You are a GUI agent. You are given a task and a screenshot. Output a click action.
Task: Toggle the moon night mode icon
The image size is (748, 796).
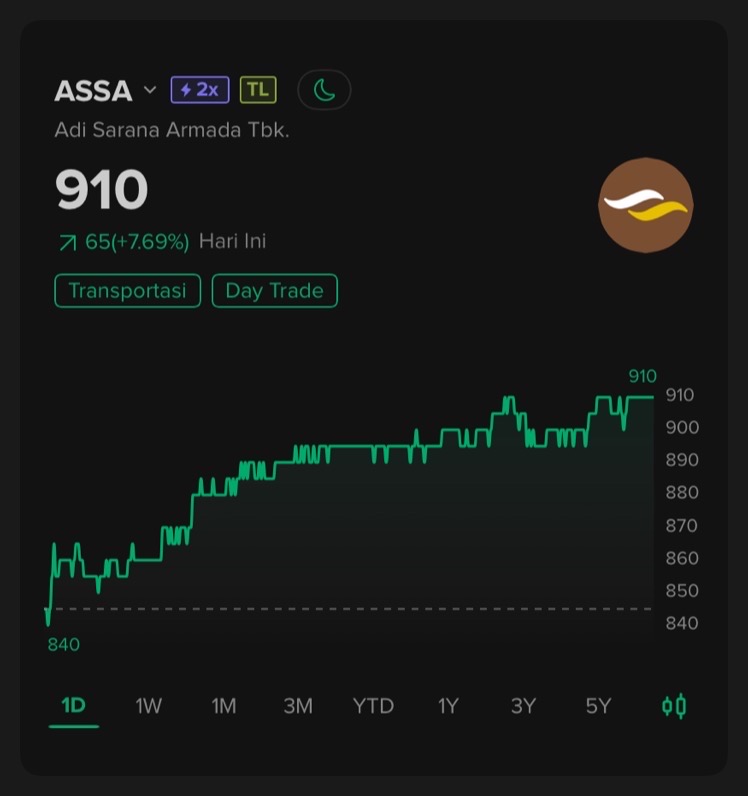[324, 90]
